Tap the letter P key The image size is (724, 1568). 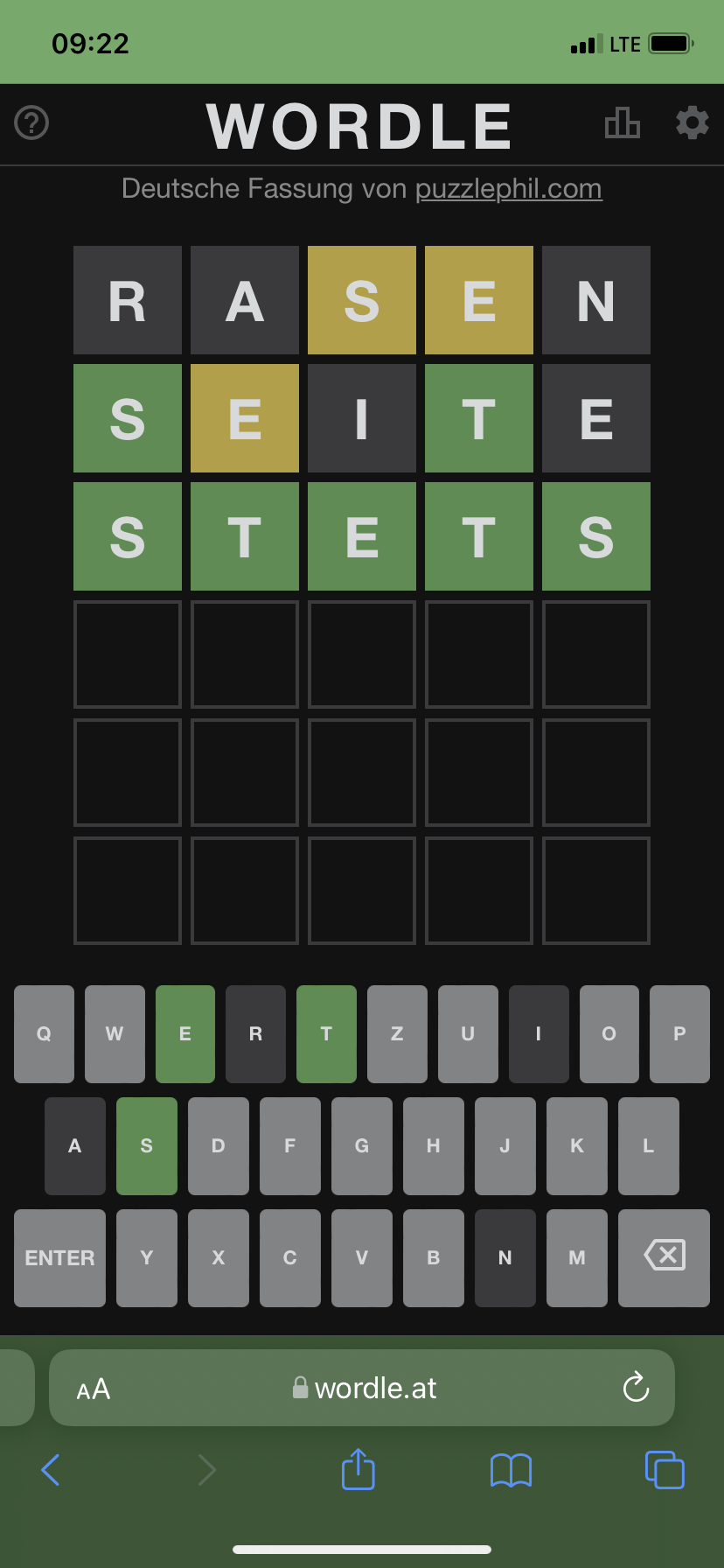679,1034
